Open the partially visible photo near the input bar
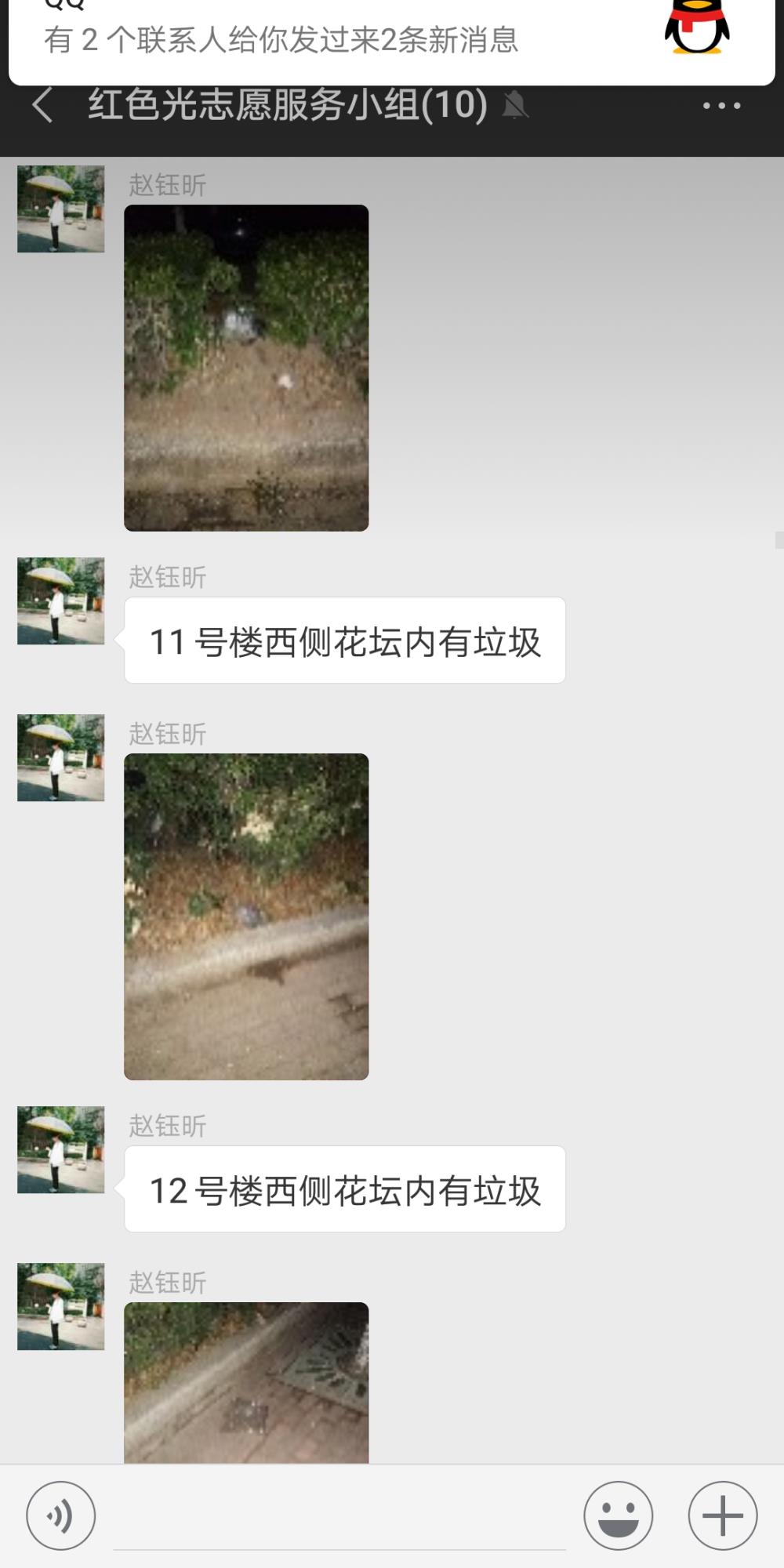 pos(246,1382)
